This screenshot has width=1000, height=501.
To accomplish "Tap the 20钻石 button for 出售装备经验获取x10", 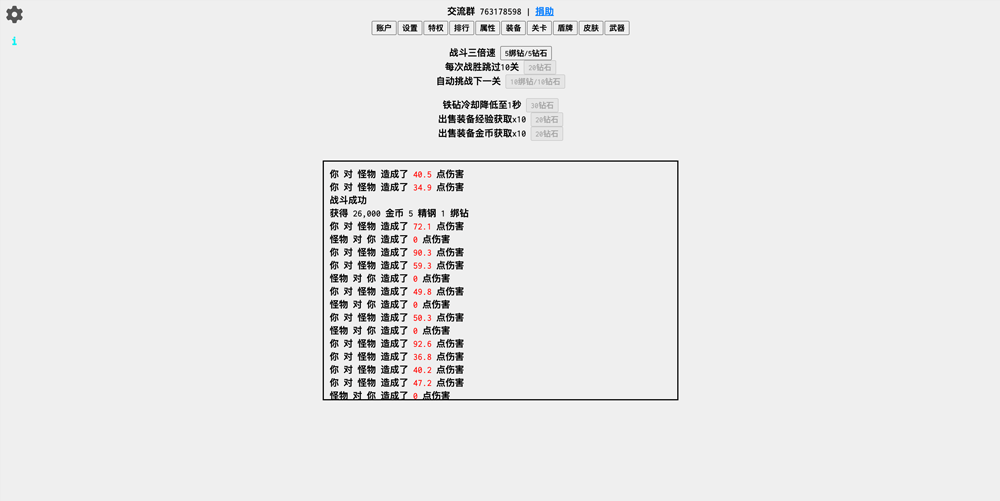I will (546, 120).
